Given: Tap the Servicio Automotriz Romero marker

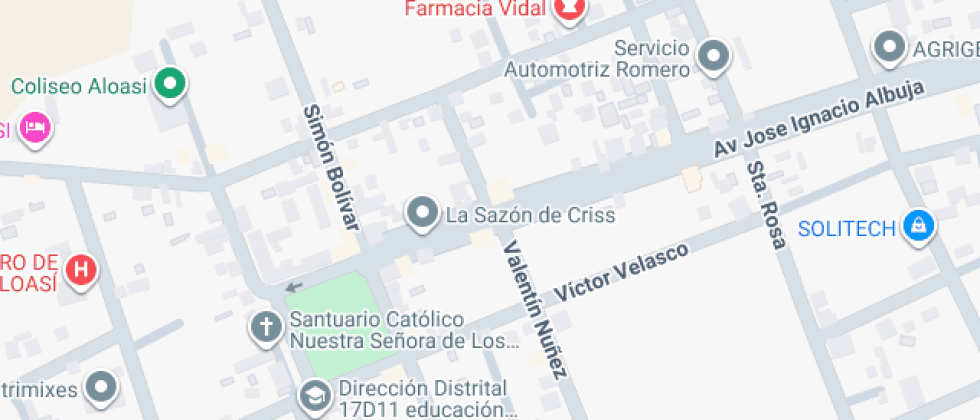Looking at the screenshot, I should pyautogui.click(x=714, y=56).
